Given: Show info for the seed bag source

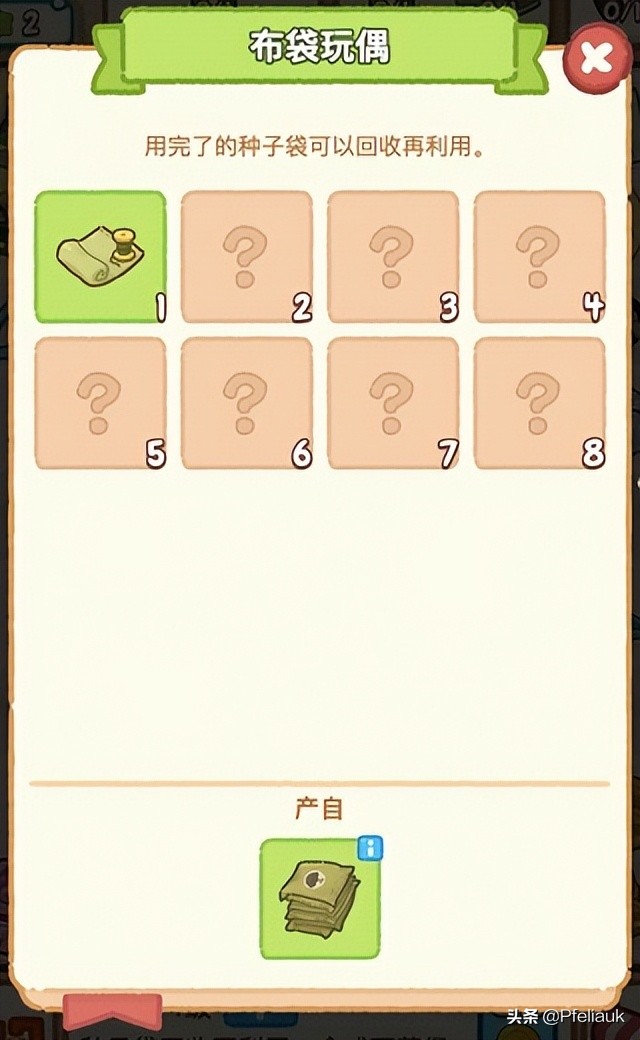Looking at the screenshot, I should (371, 849).
